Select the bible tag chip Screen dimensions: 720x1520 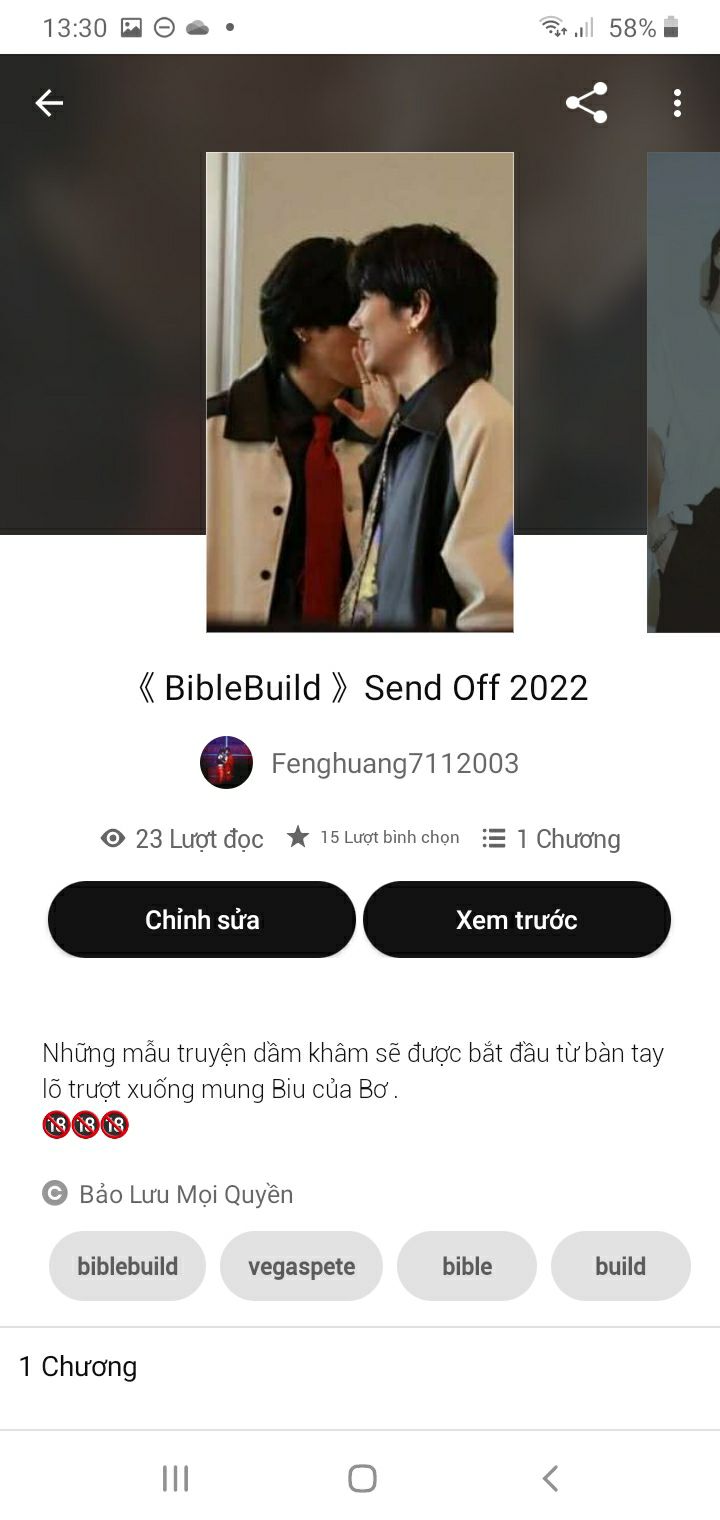467,1266
